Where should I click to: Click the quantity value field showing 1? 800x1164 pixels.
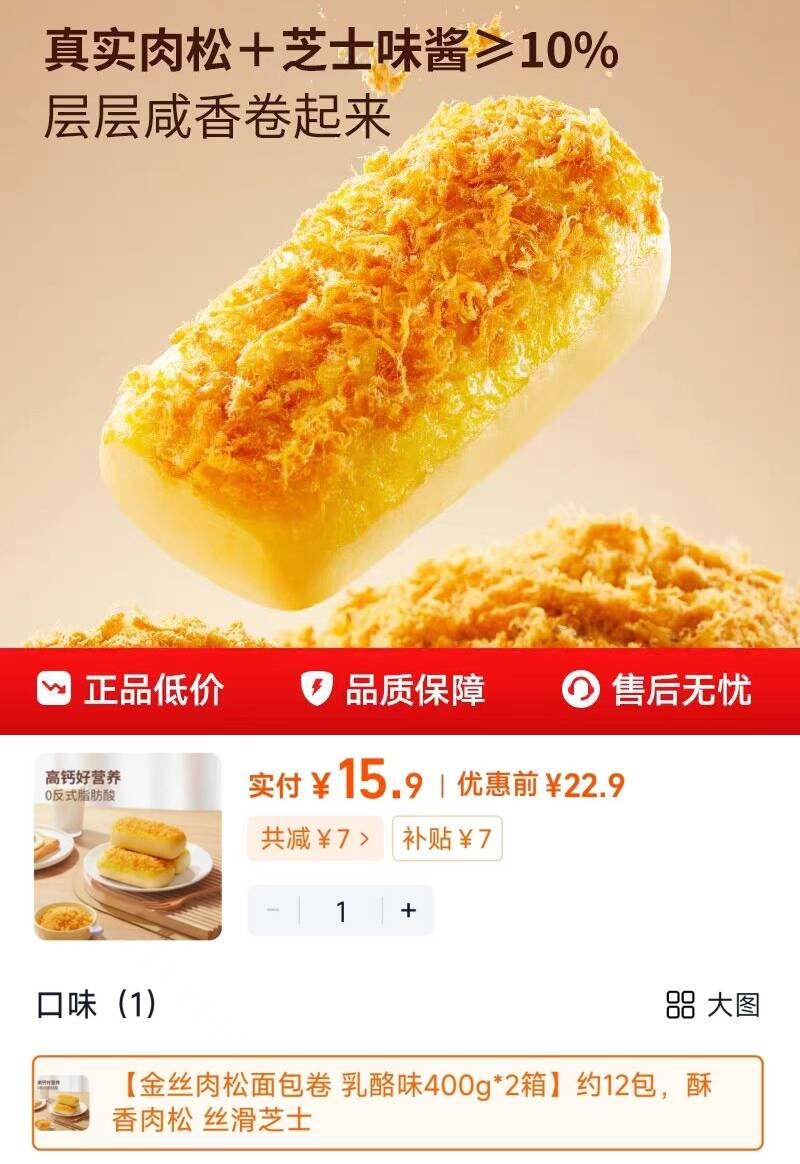(340, 911)
